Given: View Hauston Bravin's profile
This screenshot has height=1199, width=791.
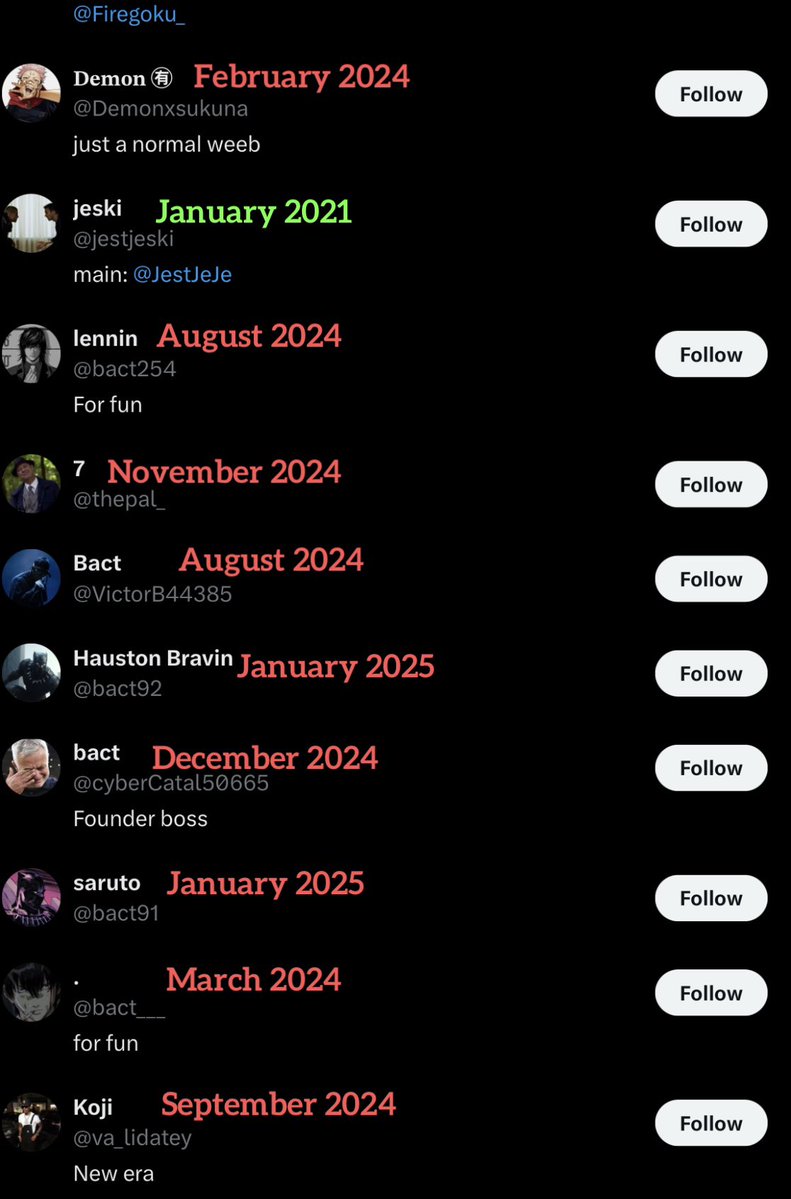Looking at the screenshot, I should (x=152, y=659).
